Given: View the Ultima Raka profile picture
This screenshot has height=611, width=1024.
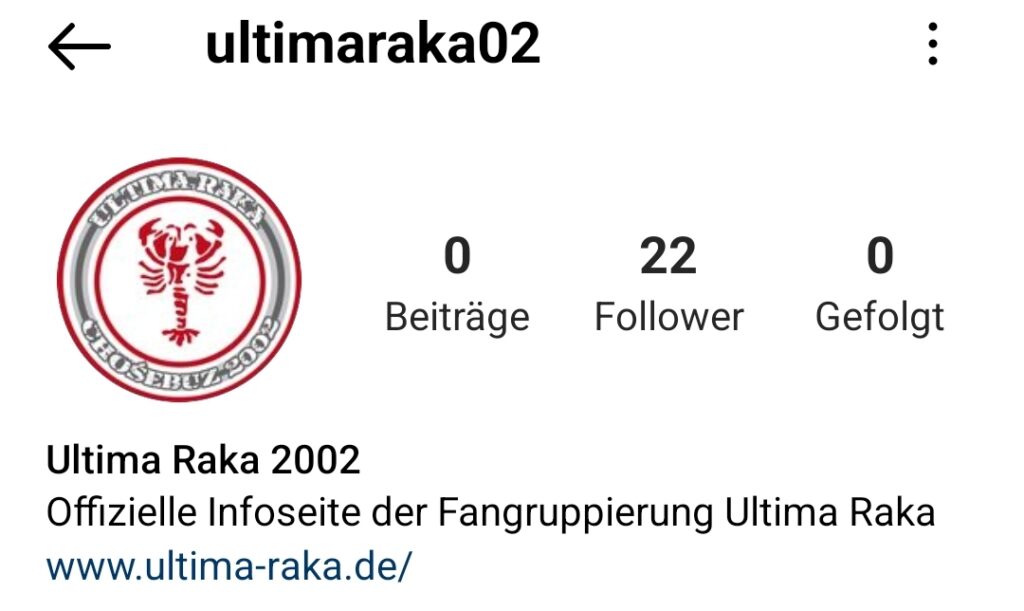Looking at the screenshot, I should tap(179, 279).
